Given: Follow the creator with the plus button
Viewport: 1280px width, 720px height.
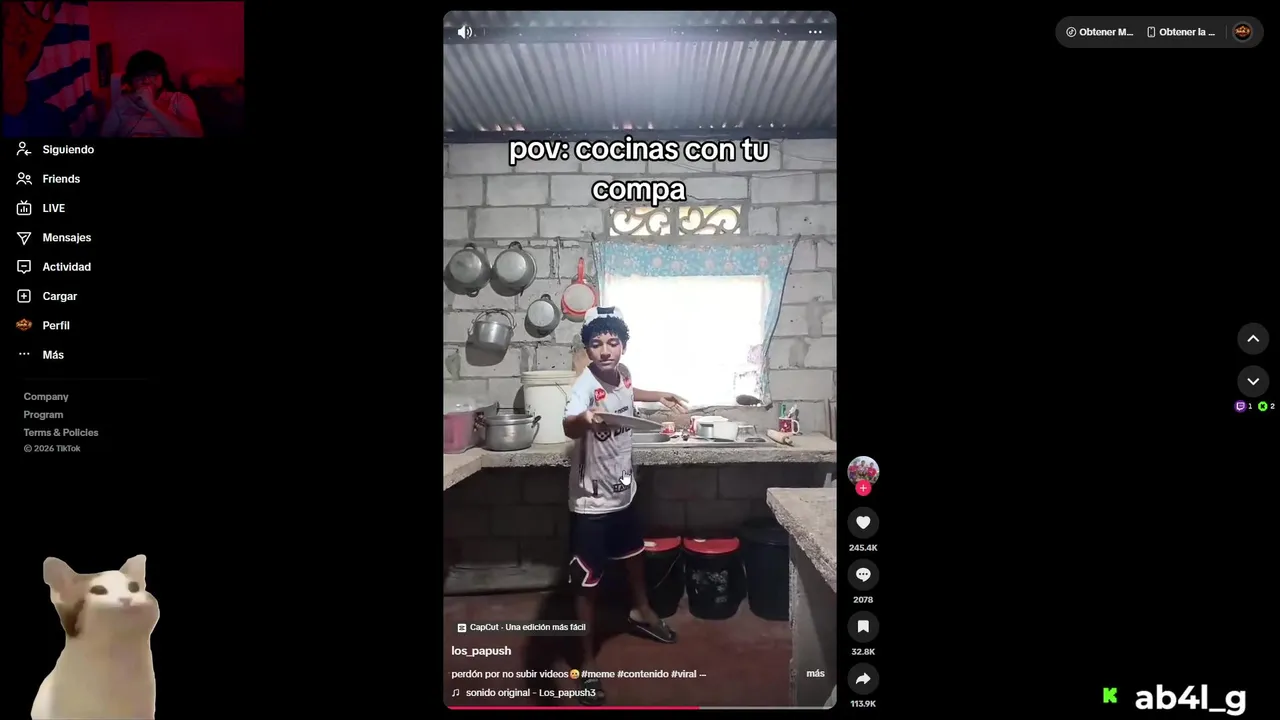Looking at the screenshot, I should point(863,488).
